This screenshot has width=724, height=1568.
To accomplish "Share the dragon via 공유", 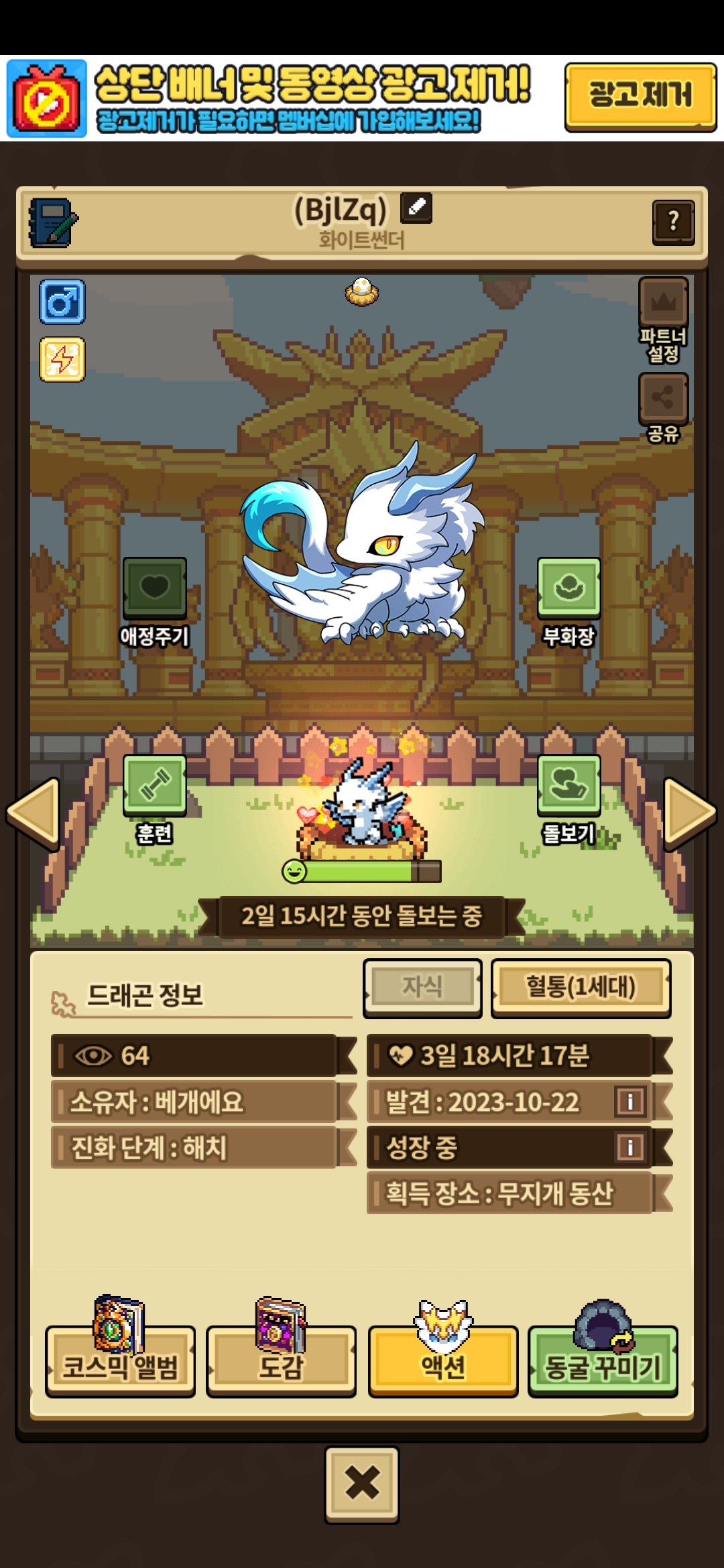I will pos(663,399).
